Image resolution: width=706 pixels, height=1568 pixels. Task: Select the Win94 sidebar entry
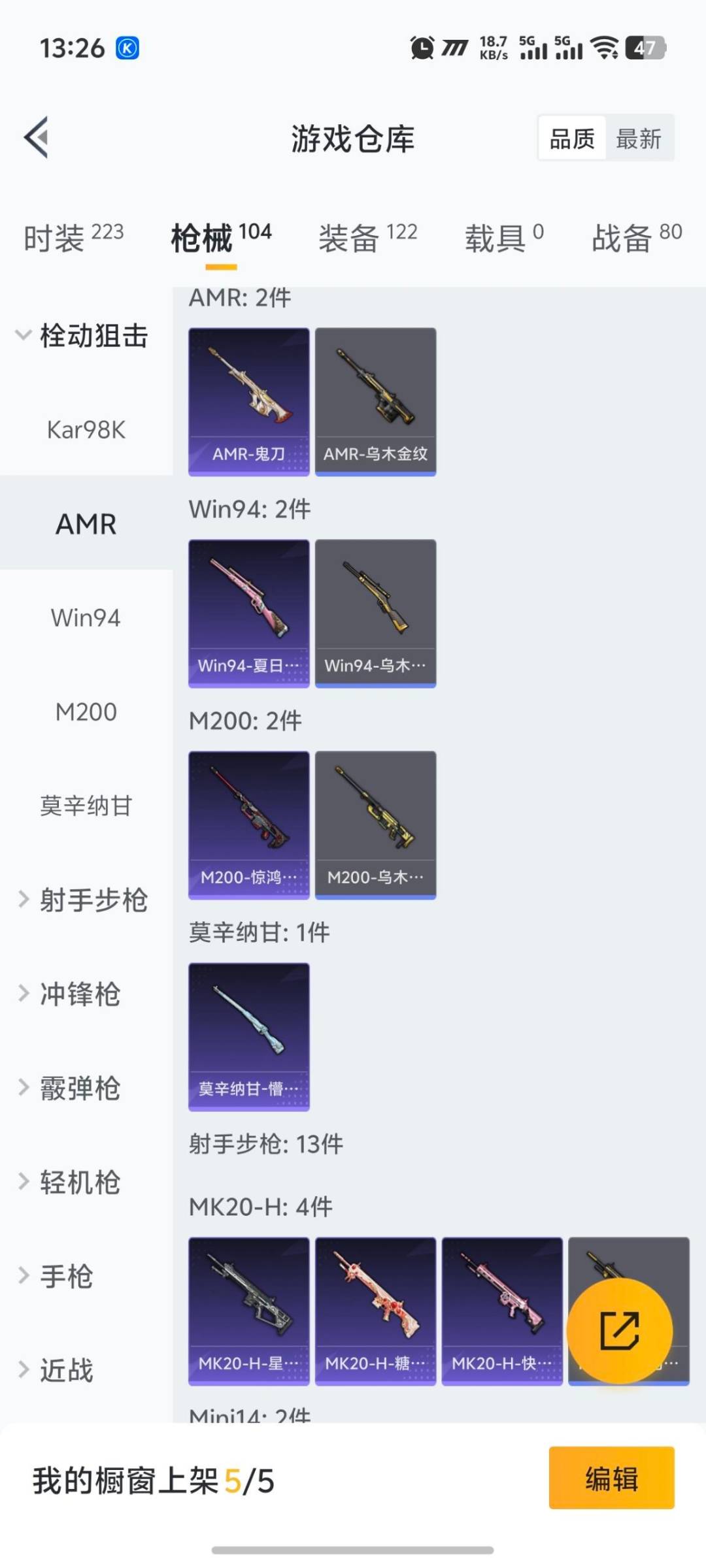84,618
